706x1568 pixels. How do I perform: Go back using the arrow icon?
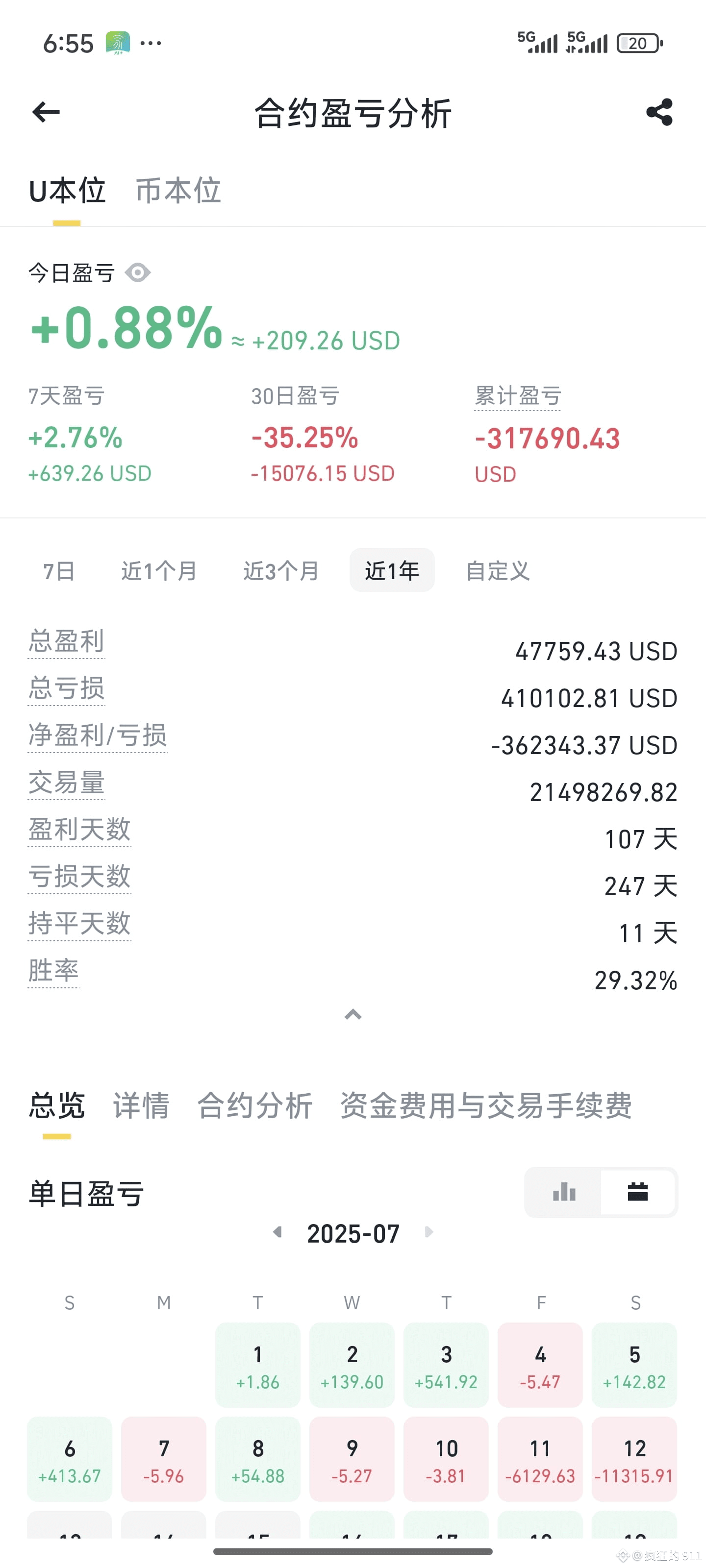[46, 112]
